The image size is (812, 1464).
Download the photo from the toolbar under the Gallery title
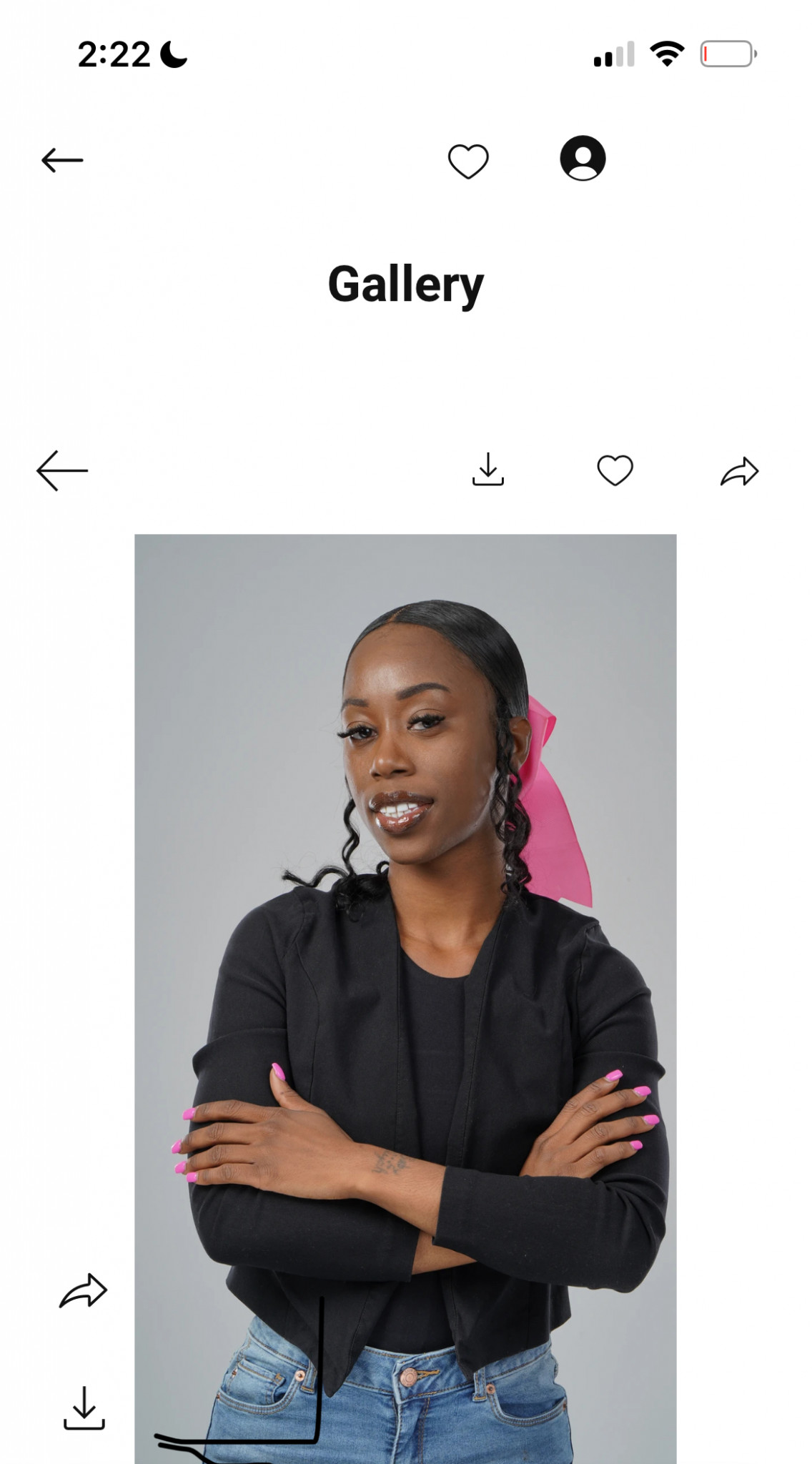(488, 470)
